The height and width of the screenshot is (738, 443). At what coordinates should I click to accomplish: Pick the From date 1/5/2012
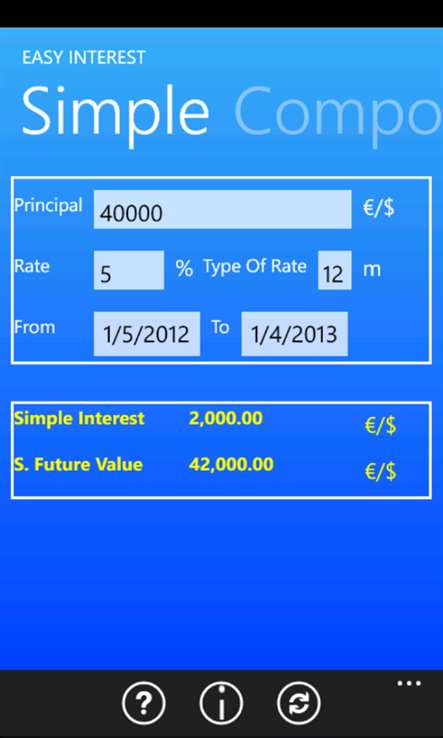(147, 334)
